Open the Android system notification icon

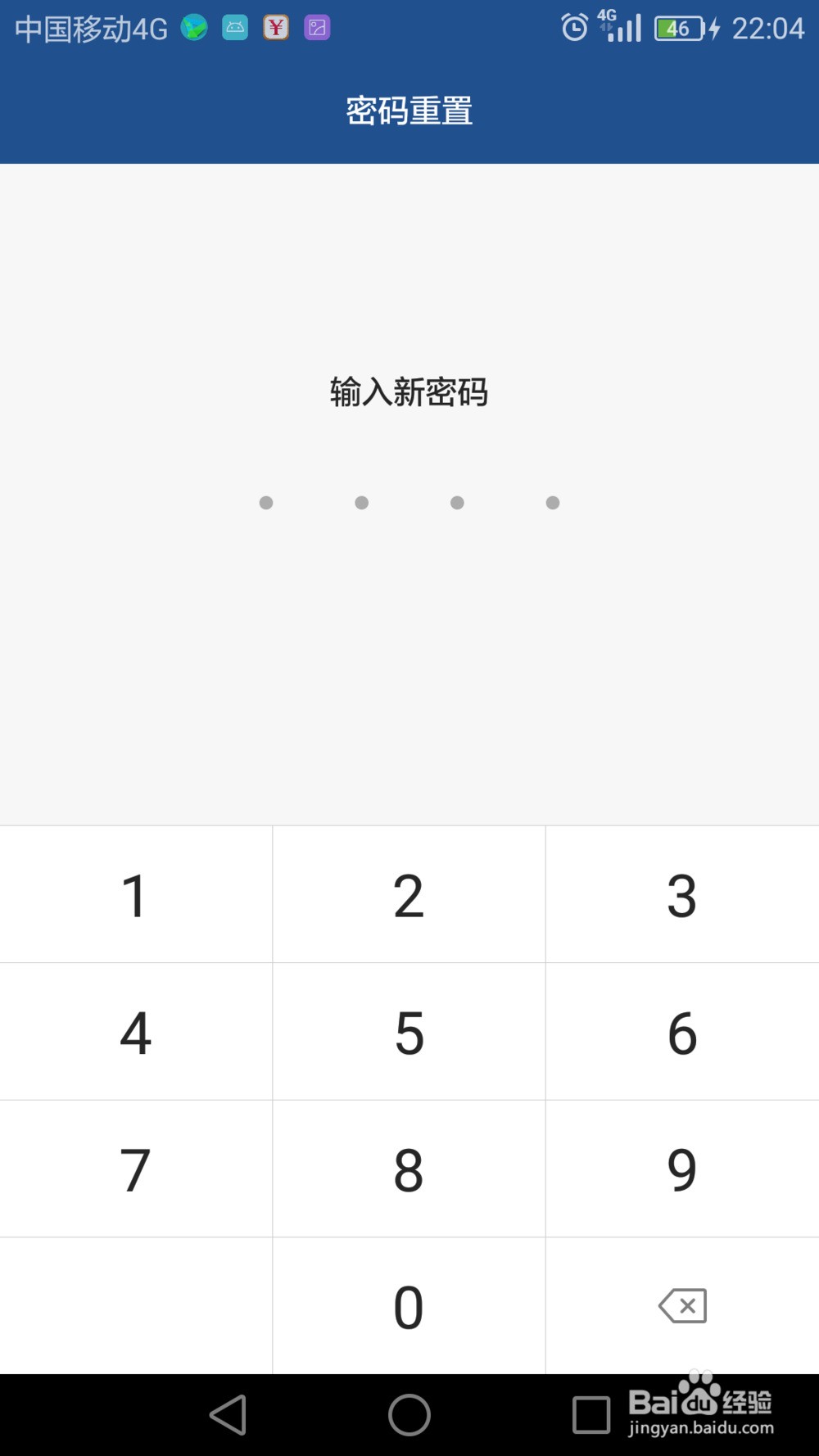tap(234, 27)
